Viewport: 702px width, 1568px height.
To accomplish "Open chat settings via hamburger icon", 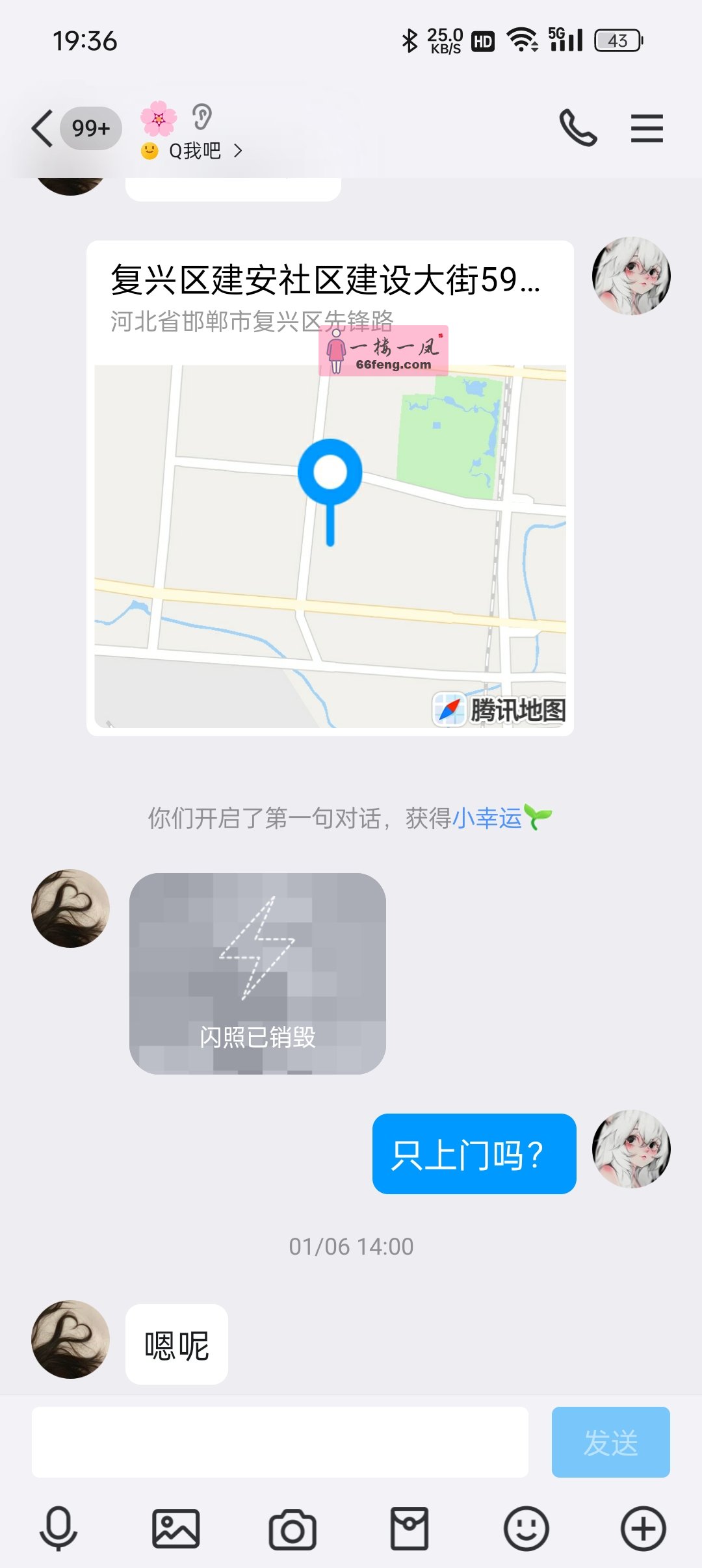I will coord(647,128).
